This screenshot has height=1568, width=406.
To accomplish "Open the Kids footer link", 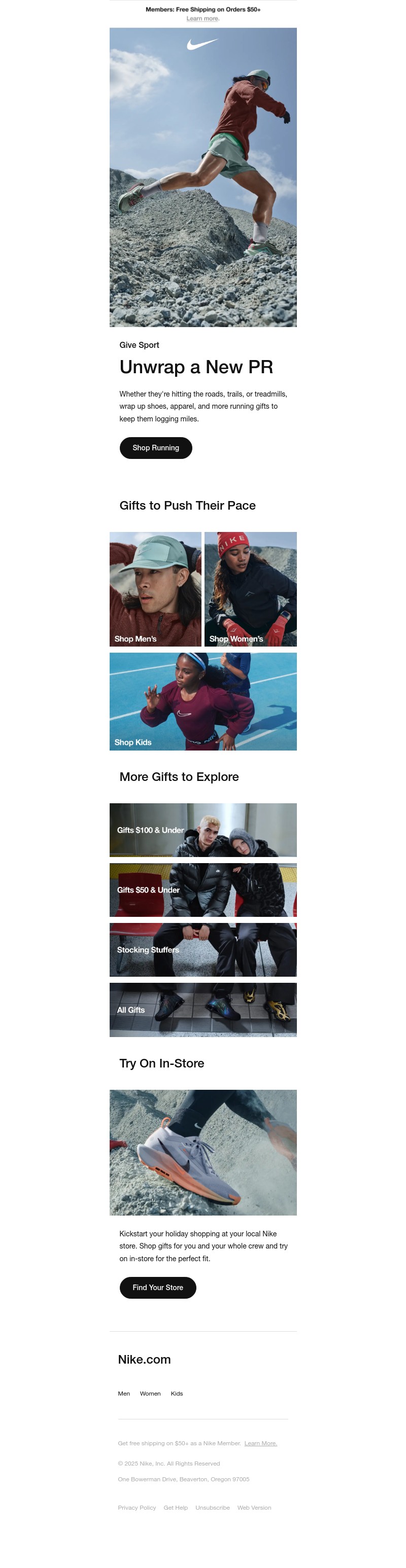I will click(177, 1394).
